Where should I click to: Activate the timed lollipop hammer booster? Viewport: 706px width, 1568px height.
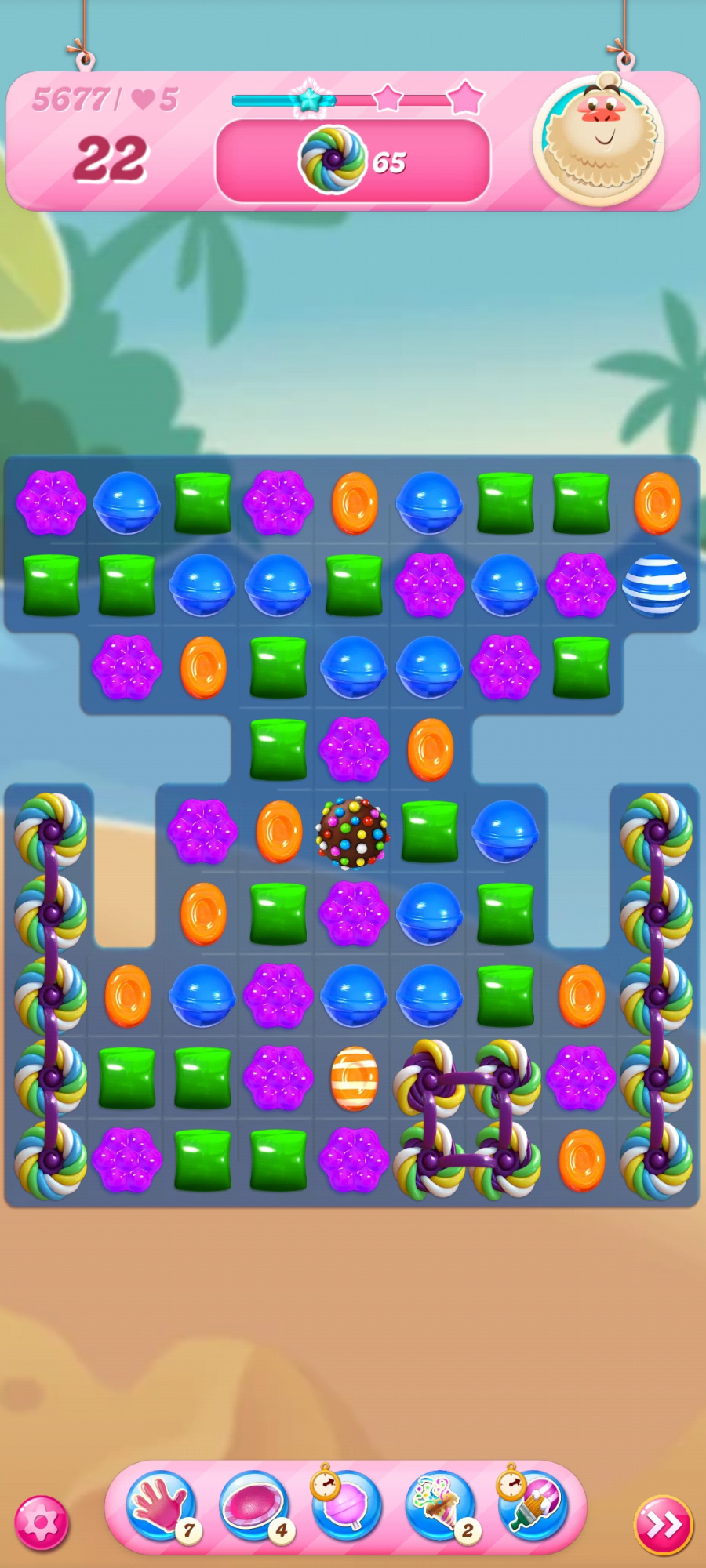tap(347, 1506)
